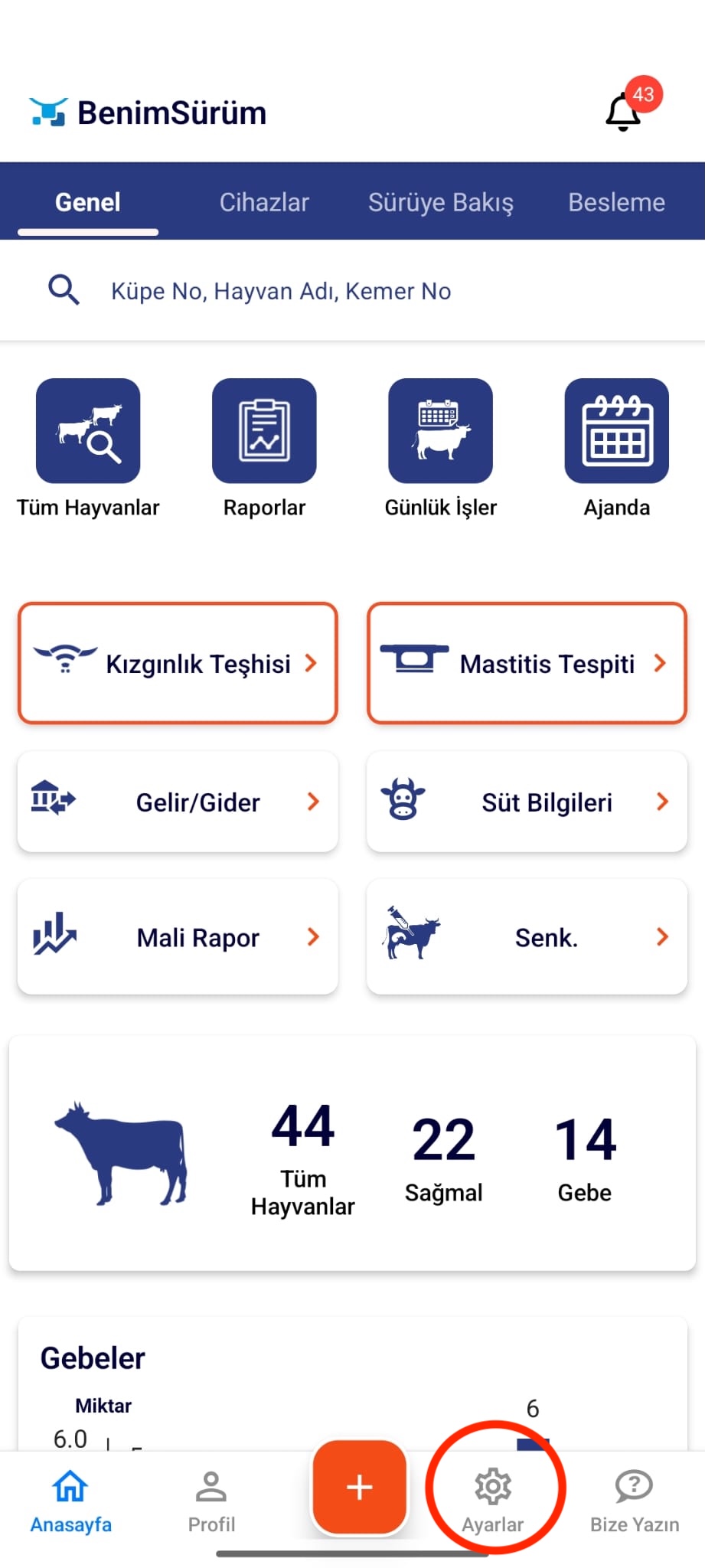
Task: Open Süt Bilgileri card
Action: (x=527, y=802)
